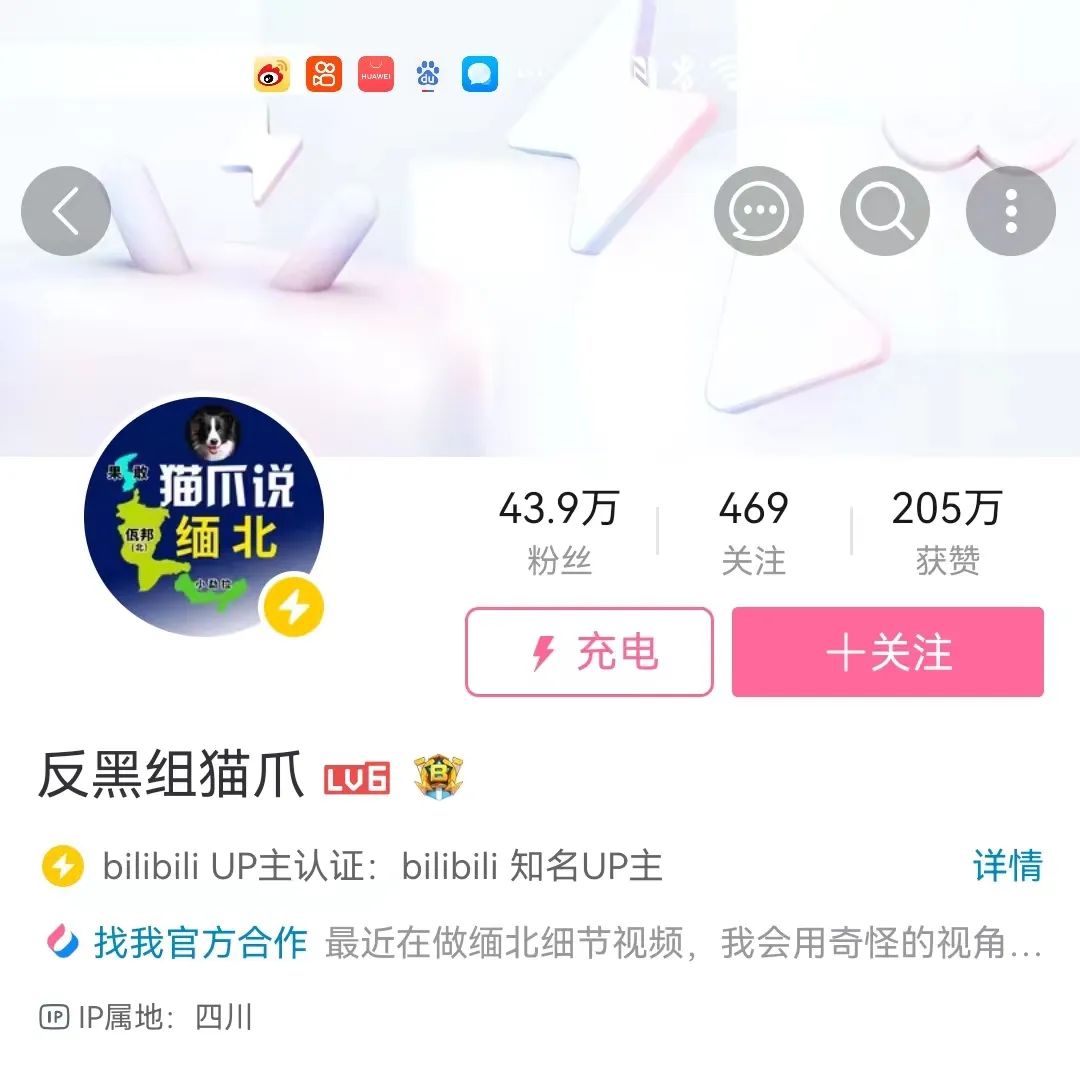The height and width of the screenshot is (1069, 1080).
Task: Tap the LV6 level badge
Action: point(356,777)
